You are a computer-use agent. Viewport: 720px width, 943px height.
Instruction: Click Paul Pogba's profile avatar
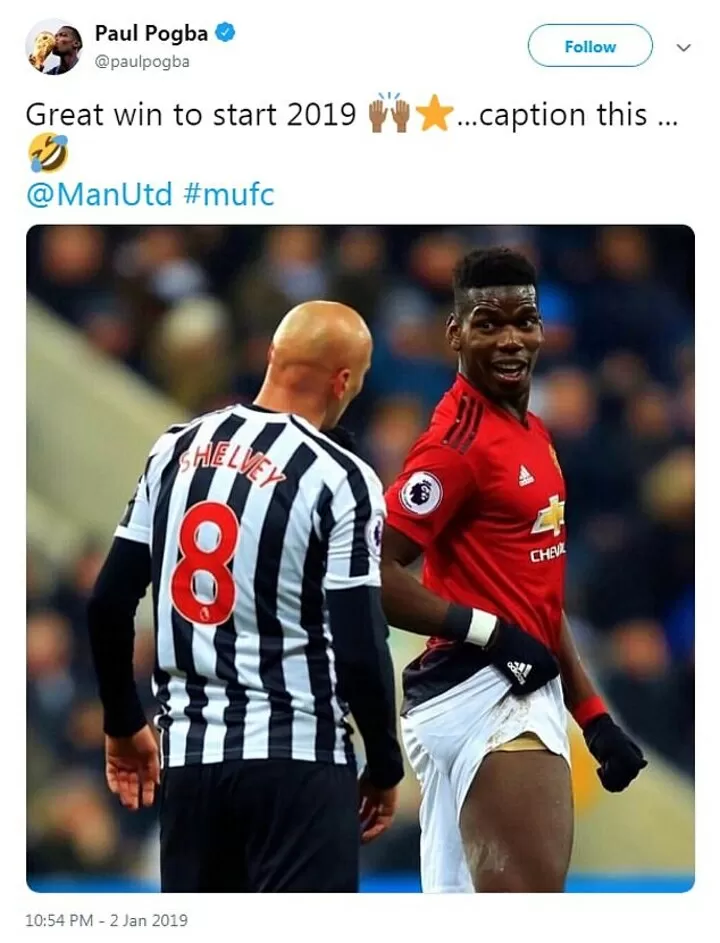pyautogui.click(x=56, y=46)
